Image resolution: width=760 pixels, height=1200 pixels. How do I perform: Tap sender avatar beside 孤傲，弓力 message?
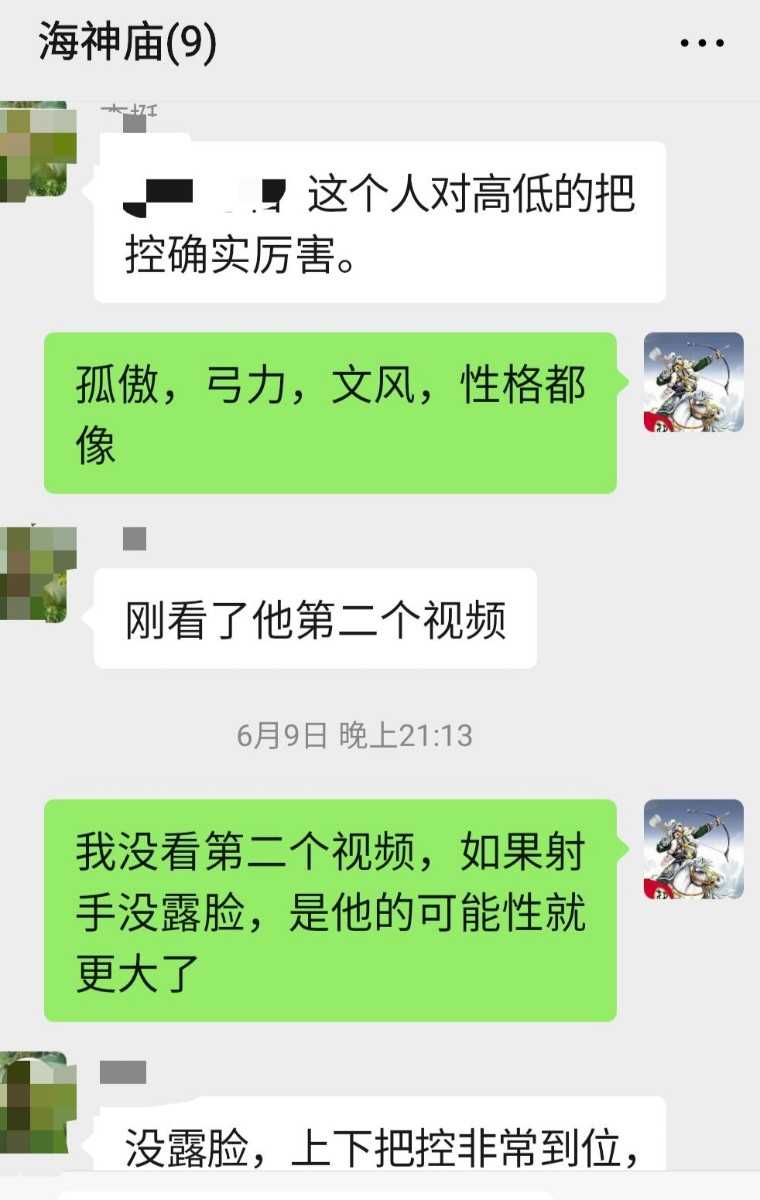pos(693,382)
